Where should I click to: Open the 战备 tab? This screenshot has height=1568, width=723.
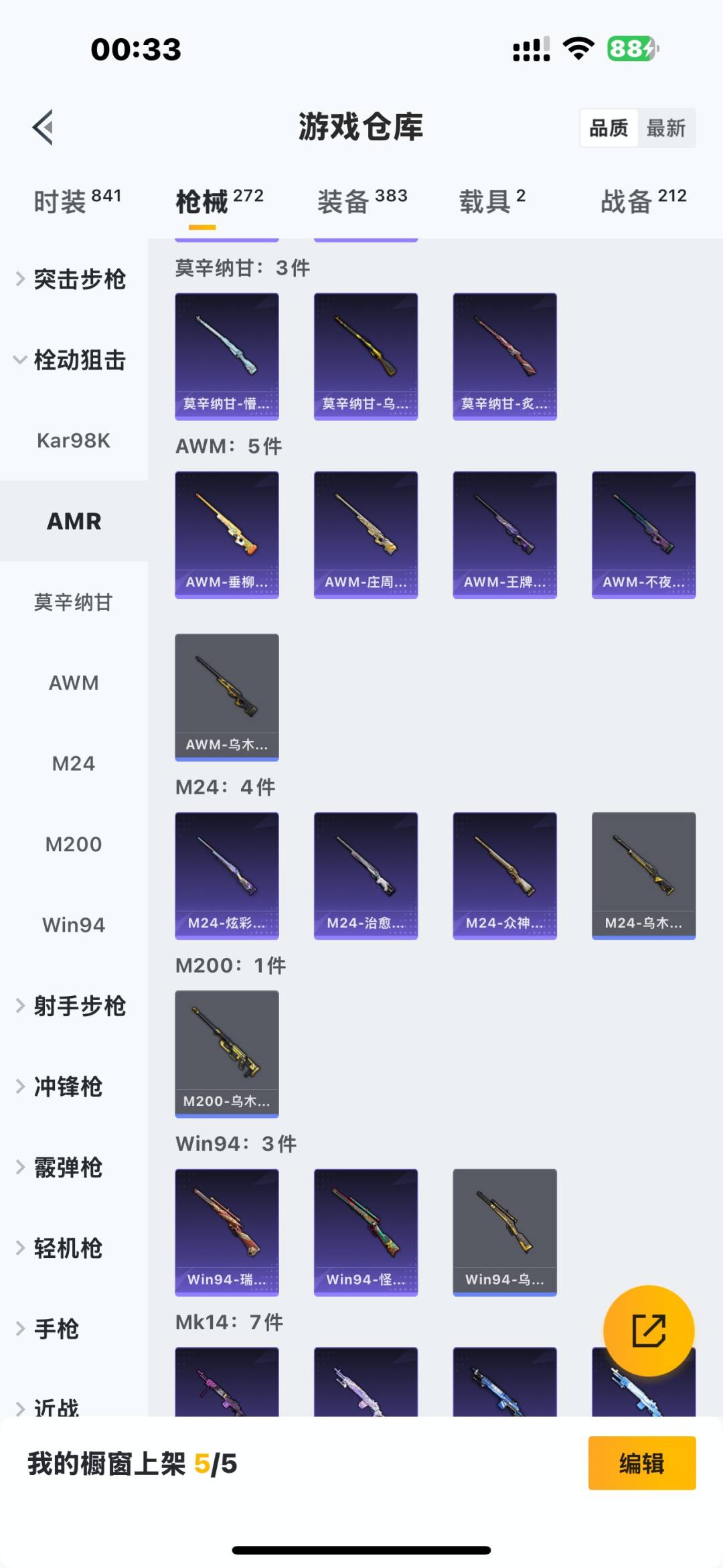pos(643,201)
